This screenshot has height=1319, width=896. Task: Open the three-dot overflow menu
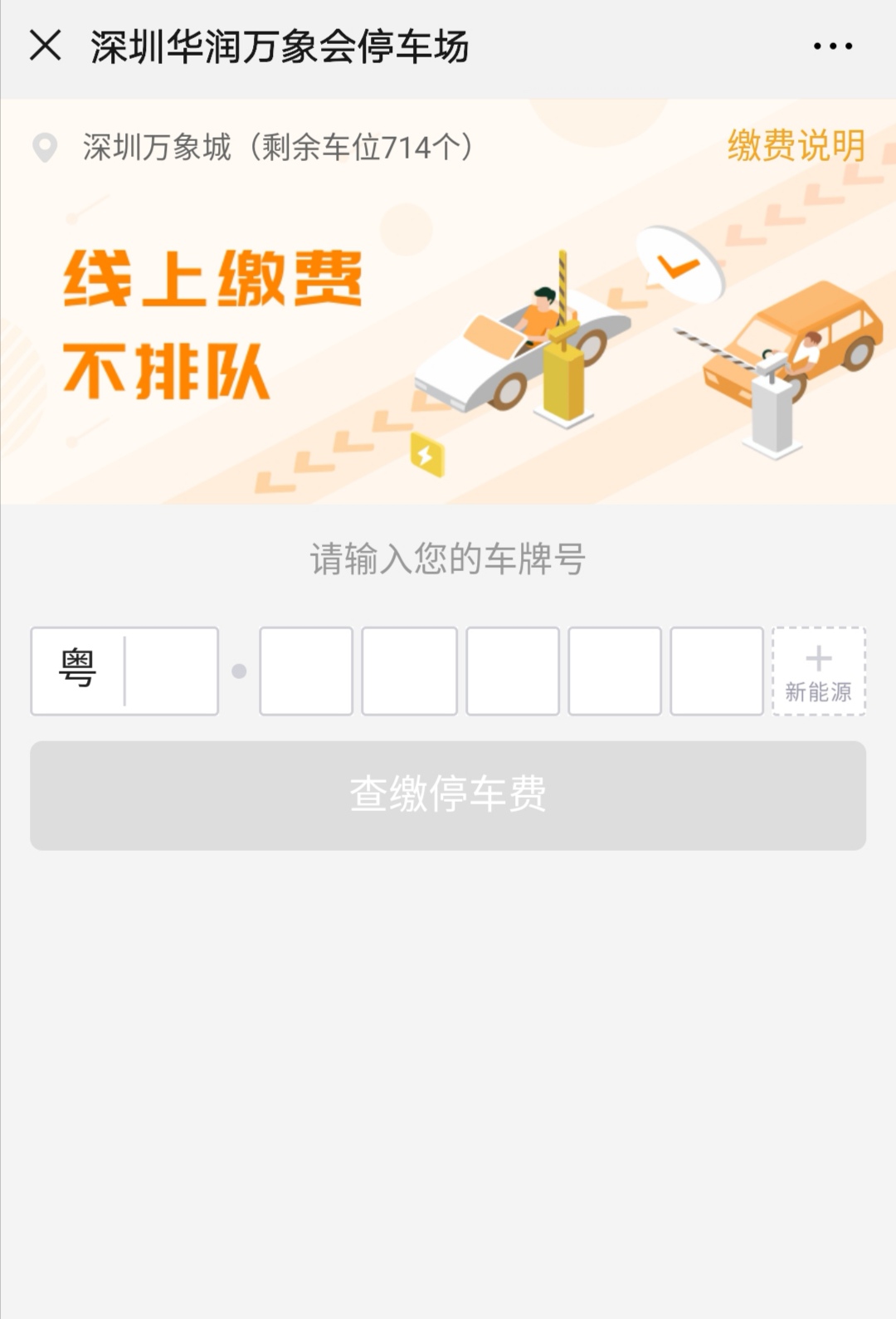(832, 46)
